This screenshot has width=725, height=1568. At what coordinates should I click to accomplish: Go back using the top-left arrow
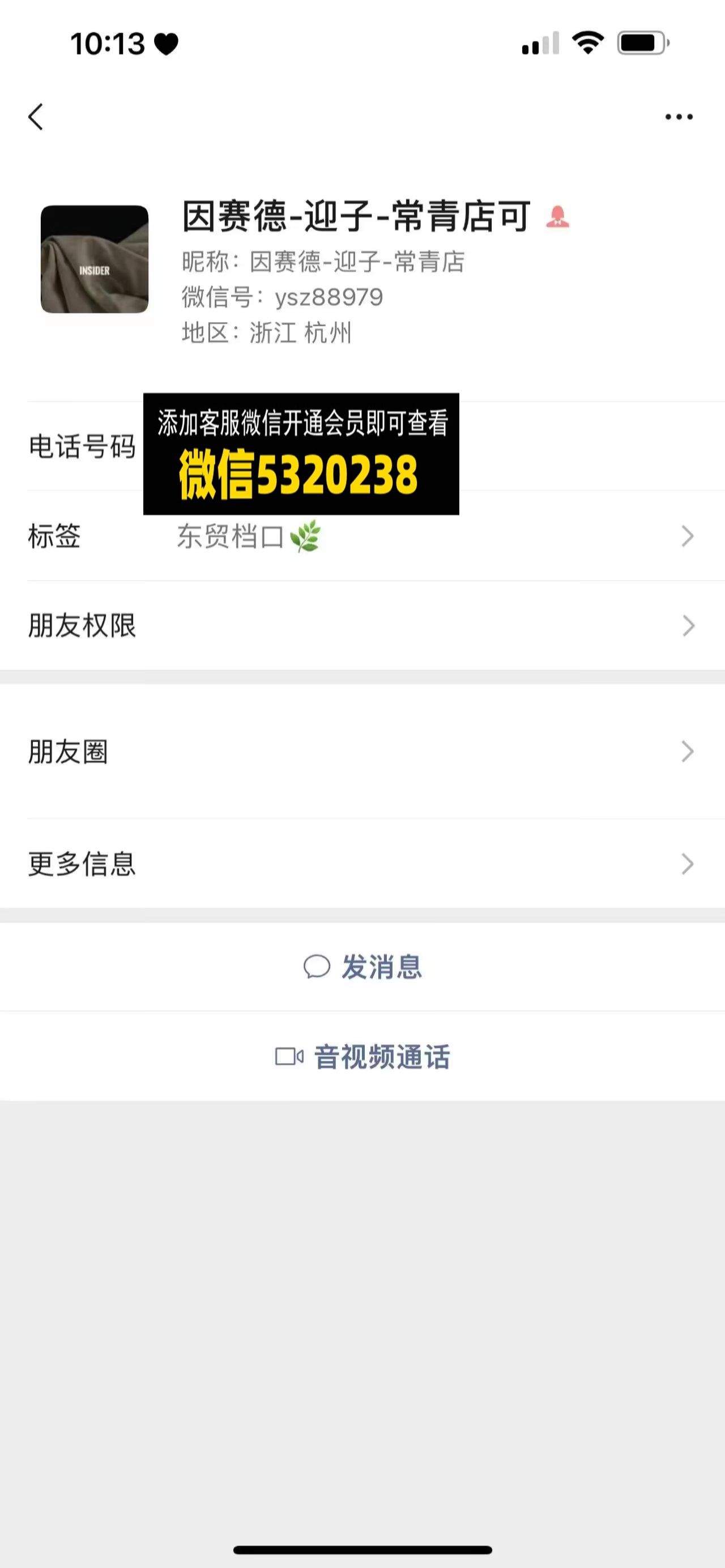(36, 116)
